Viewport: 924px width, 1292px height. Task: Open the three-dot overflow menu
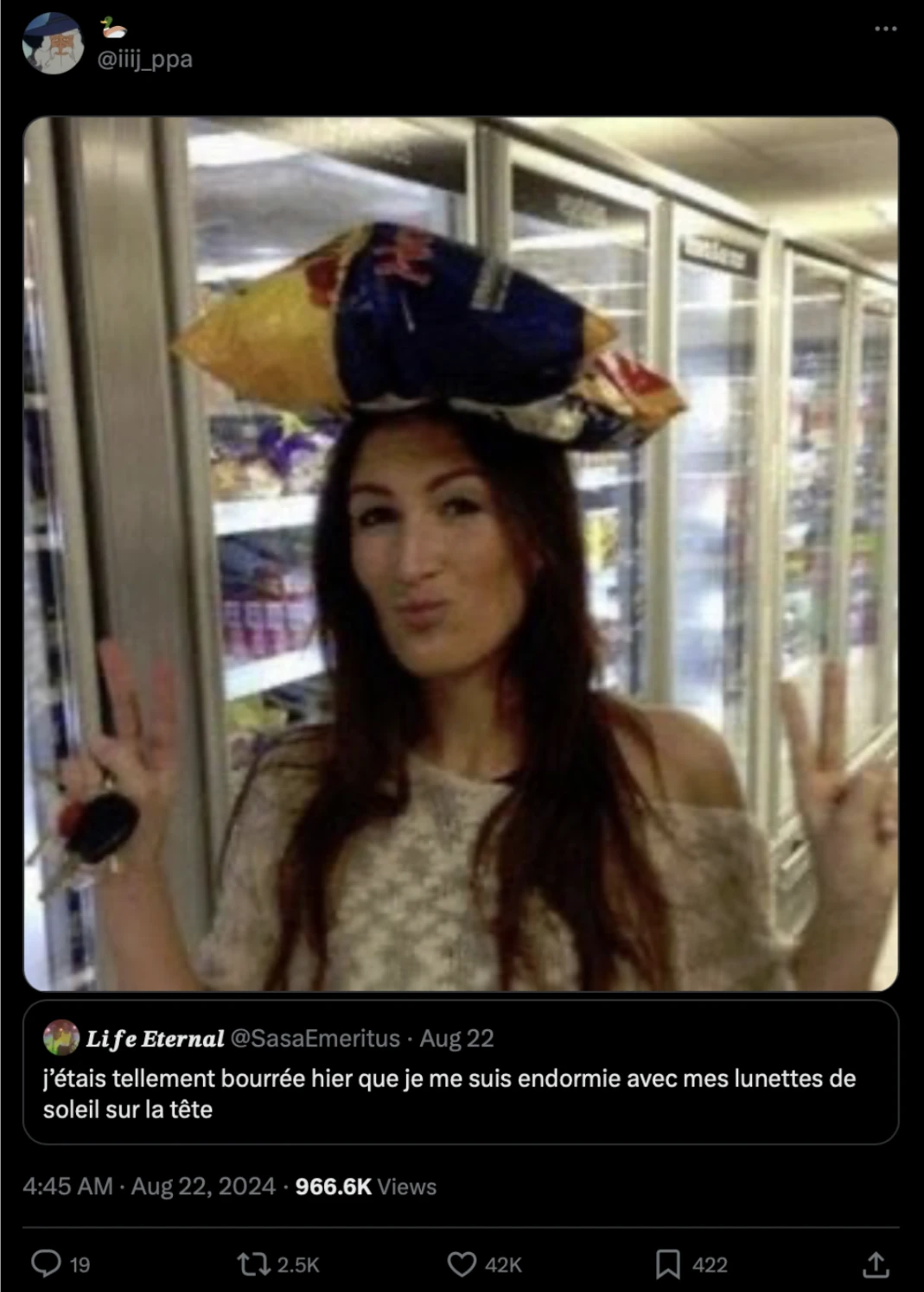coord(885,29)
